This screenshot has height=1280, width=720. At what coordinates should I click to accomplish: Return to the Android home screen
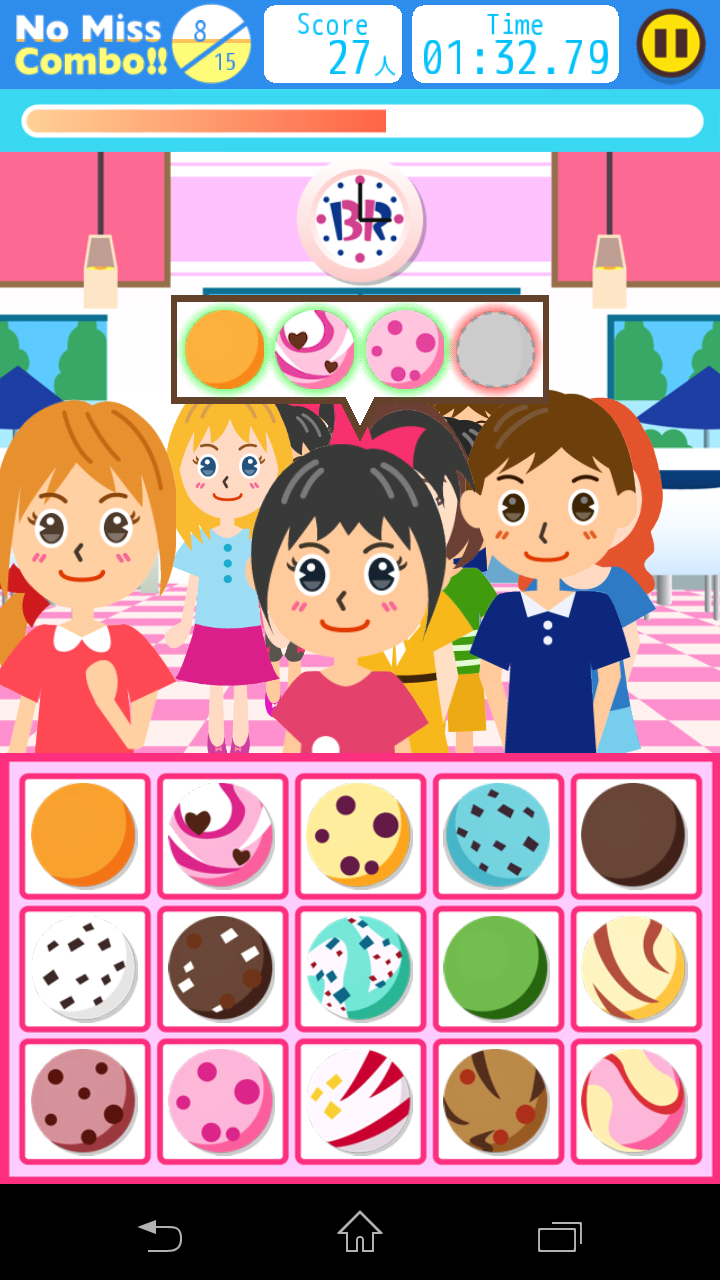360,1232
